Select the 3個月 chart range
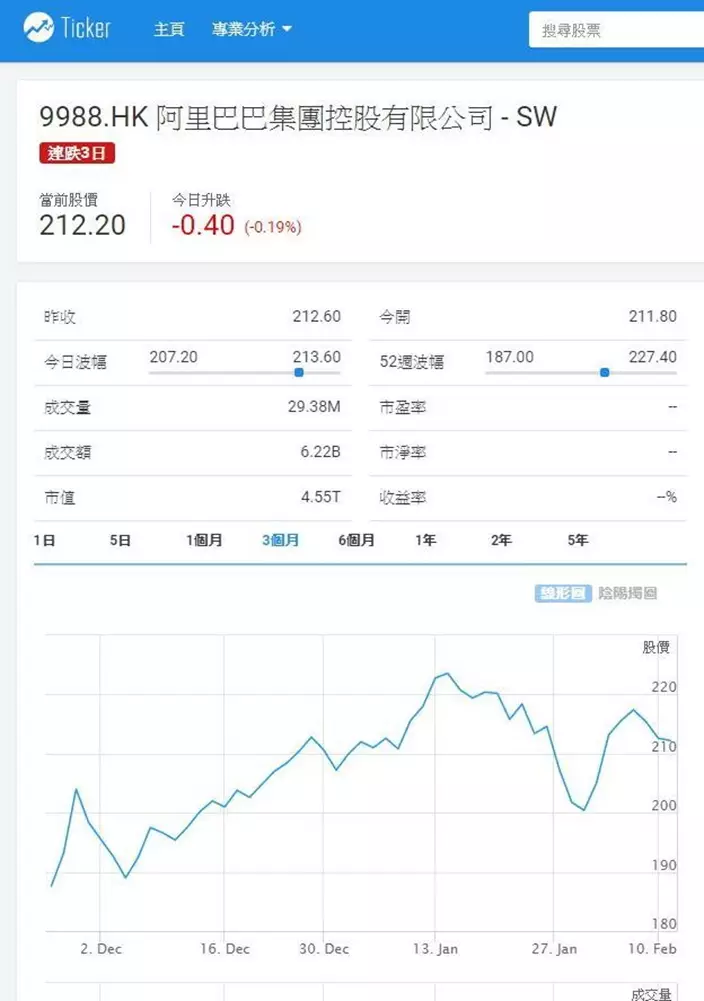This screenshot has height=1001, width=704. coord(280,540)
